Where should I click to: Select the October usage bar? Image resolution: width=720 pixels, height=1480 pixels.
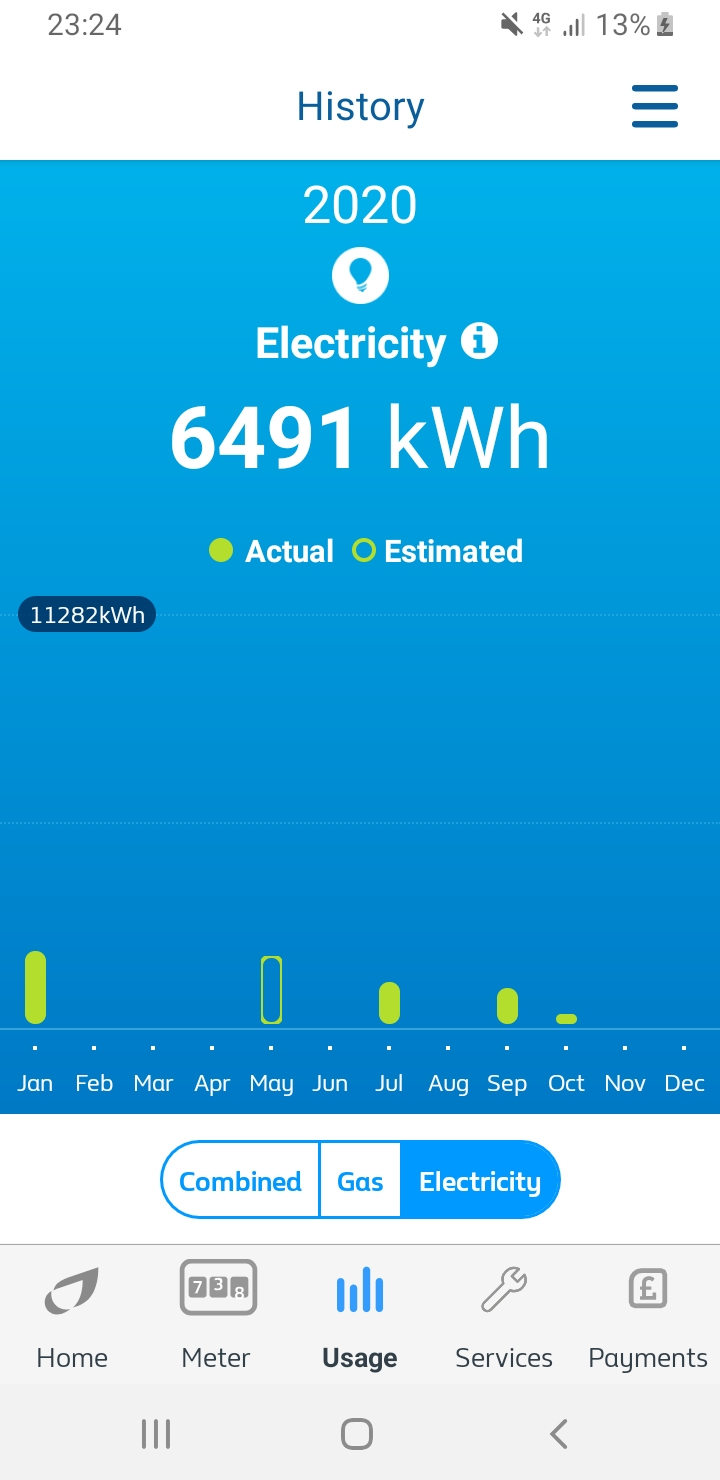566,1019
